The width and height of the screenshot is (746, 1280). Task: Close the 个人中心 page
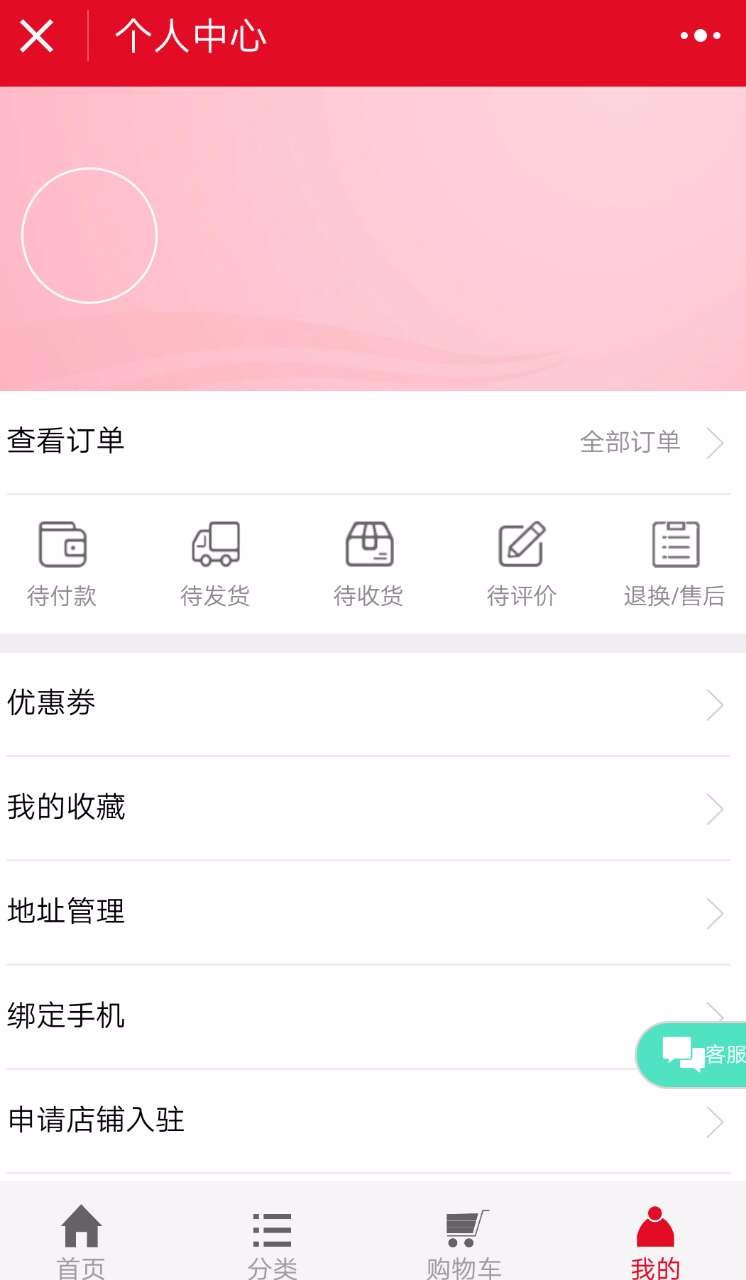[x=37, y=36]
